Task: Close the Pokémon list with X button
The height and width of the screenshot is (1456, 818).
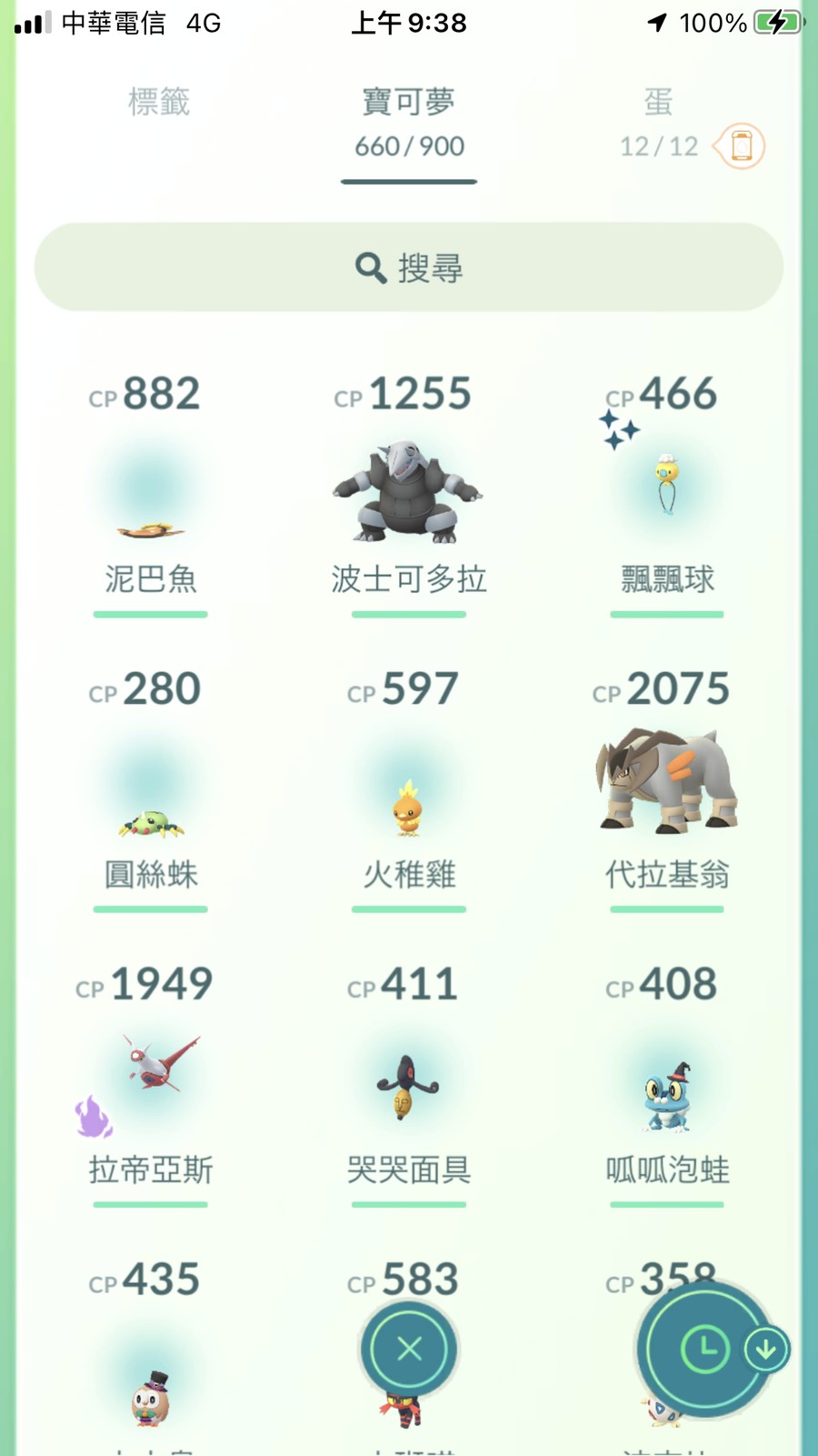Action: click(409, 1349)
